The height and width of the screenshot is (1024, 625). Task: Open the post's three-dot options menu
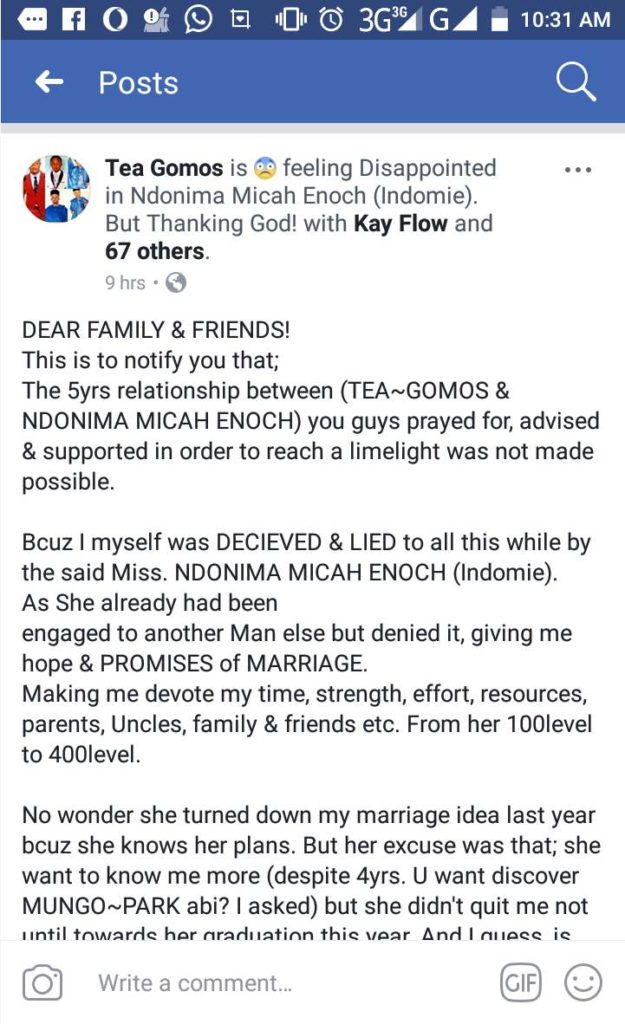pos(578,171)
